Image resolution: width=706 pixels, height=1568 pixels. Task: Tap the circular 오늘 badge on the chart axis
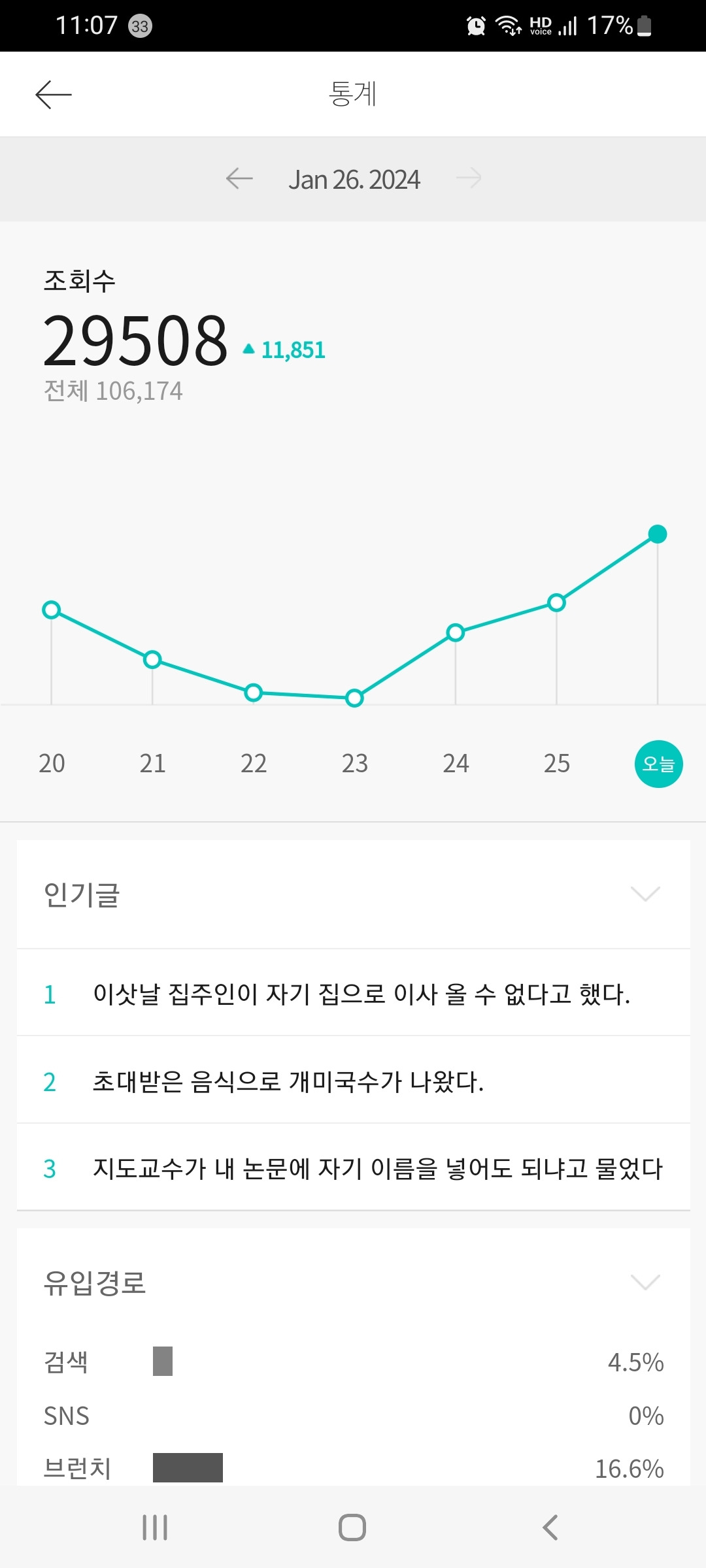coord(658,763)
